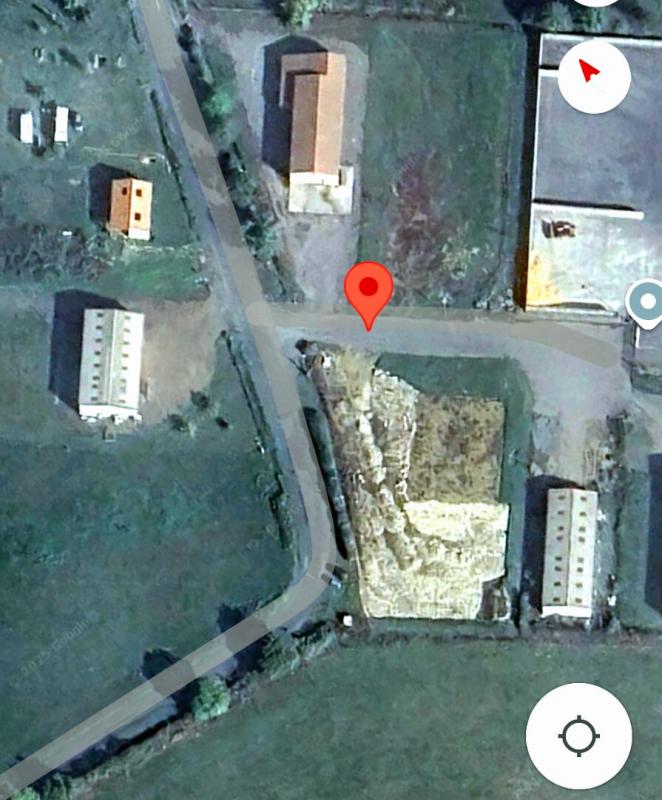Select the gray place marker
This screenshot has height=800, width=662.
tap(646, 302)
